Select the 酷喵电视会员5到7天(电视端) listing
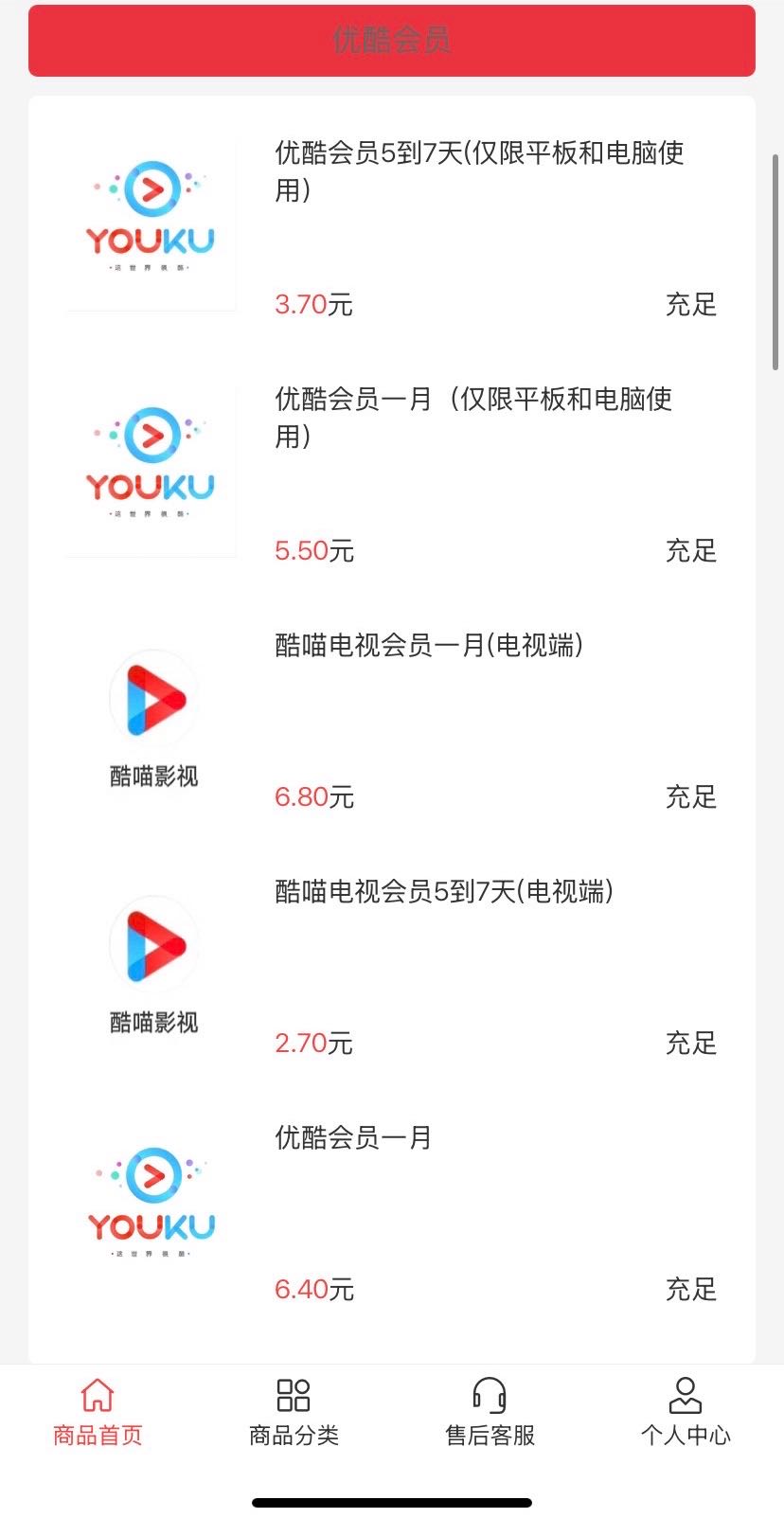784x1518 pixels. tap(442, 890)
